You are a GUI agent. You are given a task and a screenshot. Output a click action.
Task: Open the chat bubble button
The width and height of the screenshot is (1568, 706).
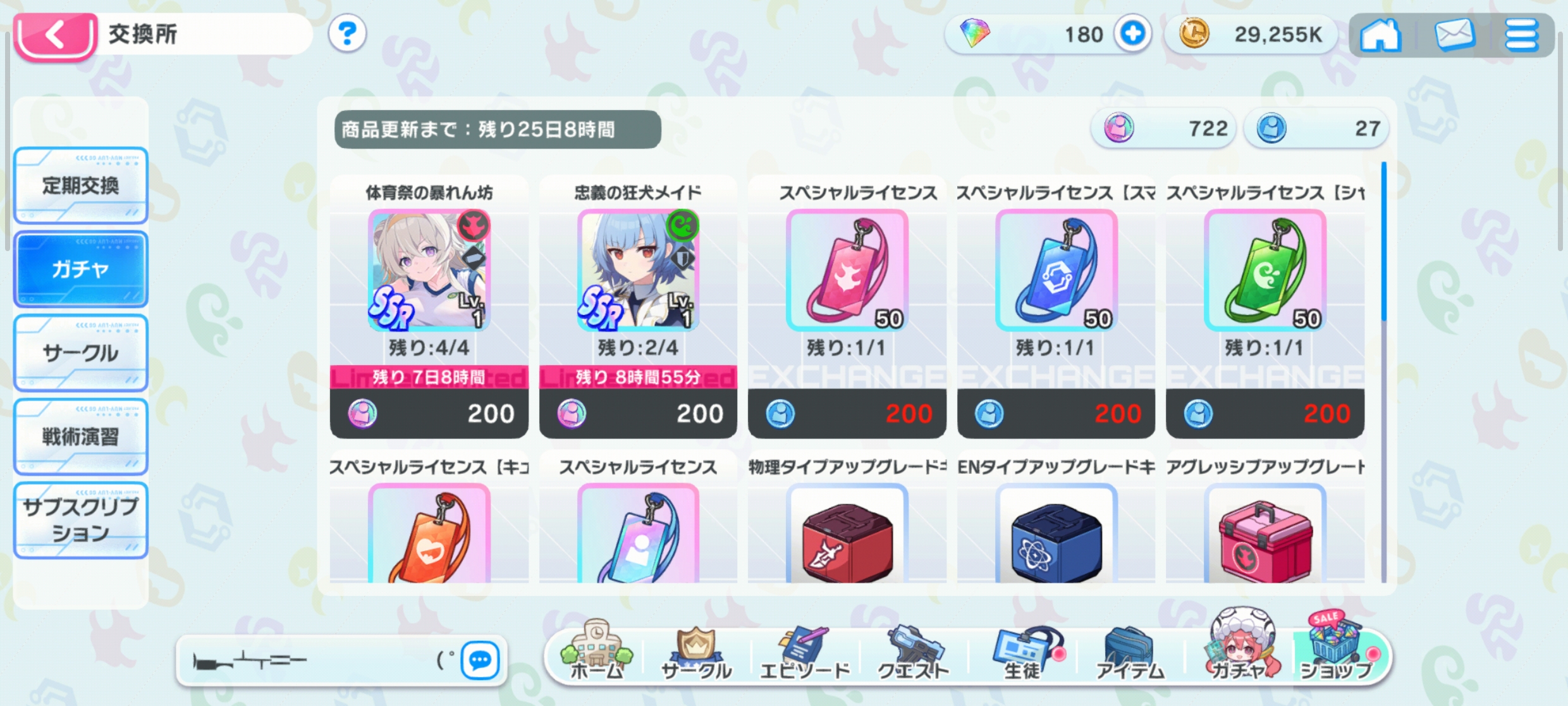pyautogui.click(x=480, y=660)
